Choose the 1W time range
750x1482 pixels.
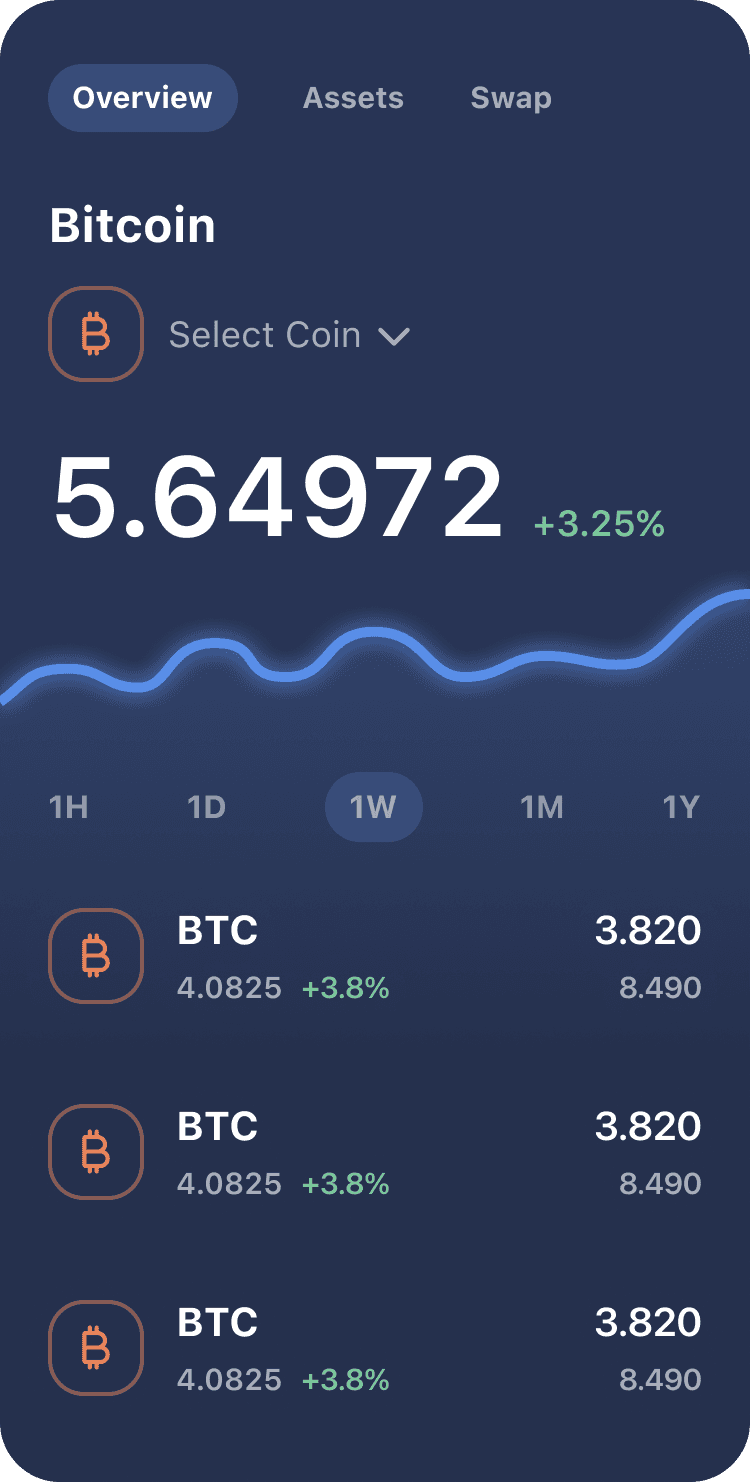tap(374, 806)
